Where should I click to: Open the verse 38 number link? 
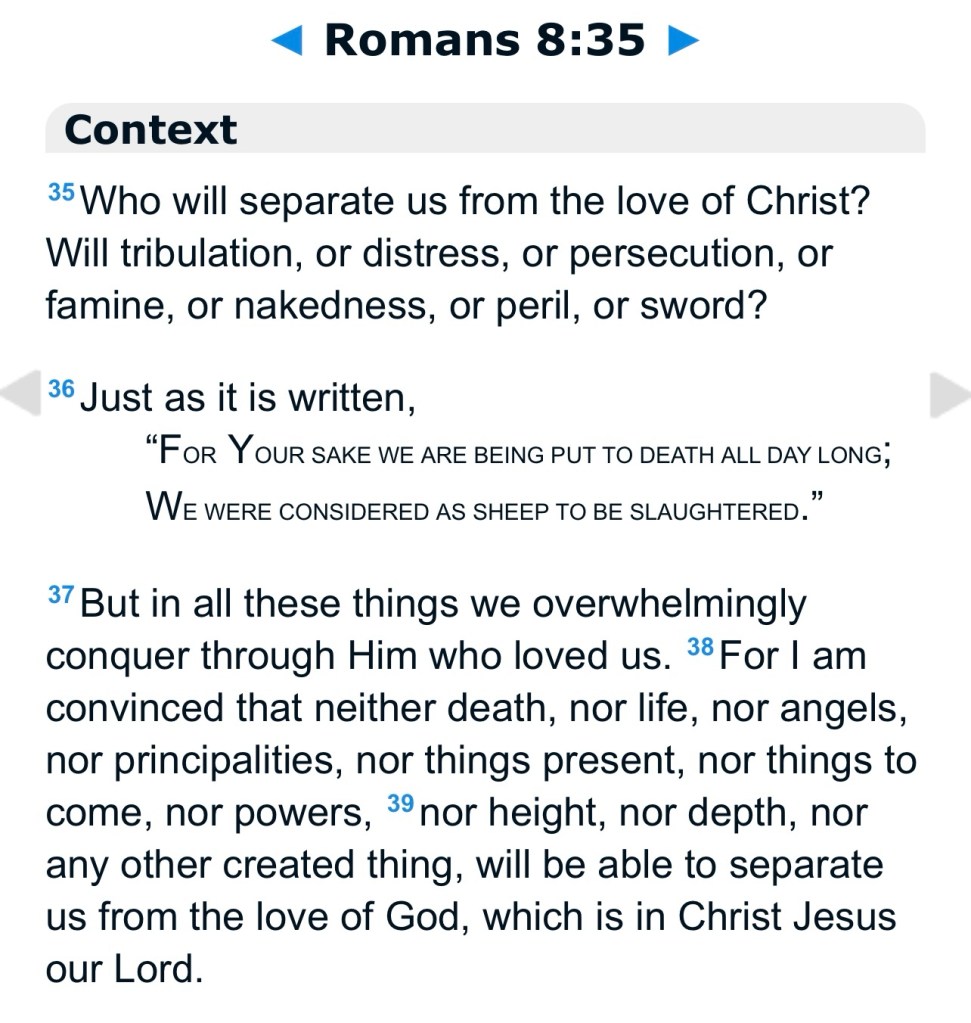(x=700, y=647)
